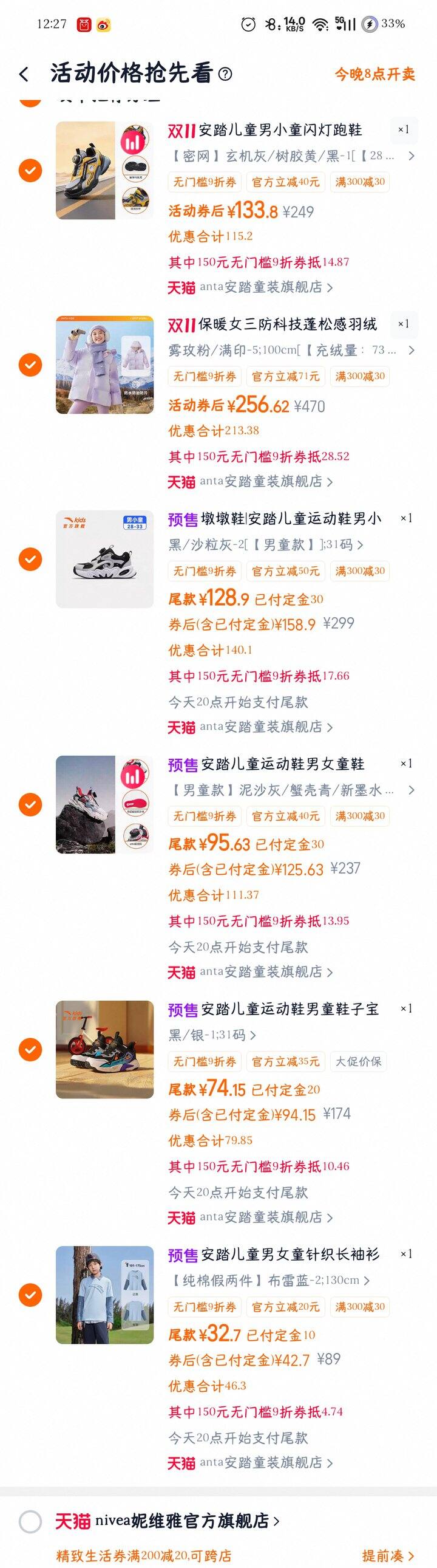
Task: Go back using the top arrow
Action: click(x=24, y=74)
